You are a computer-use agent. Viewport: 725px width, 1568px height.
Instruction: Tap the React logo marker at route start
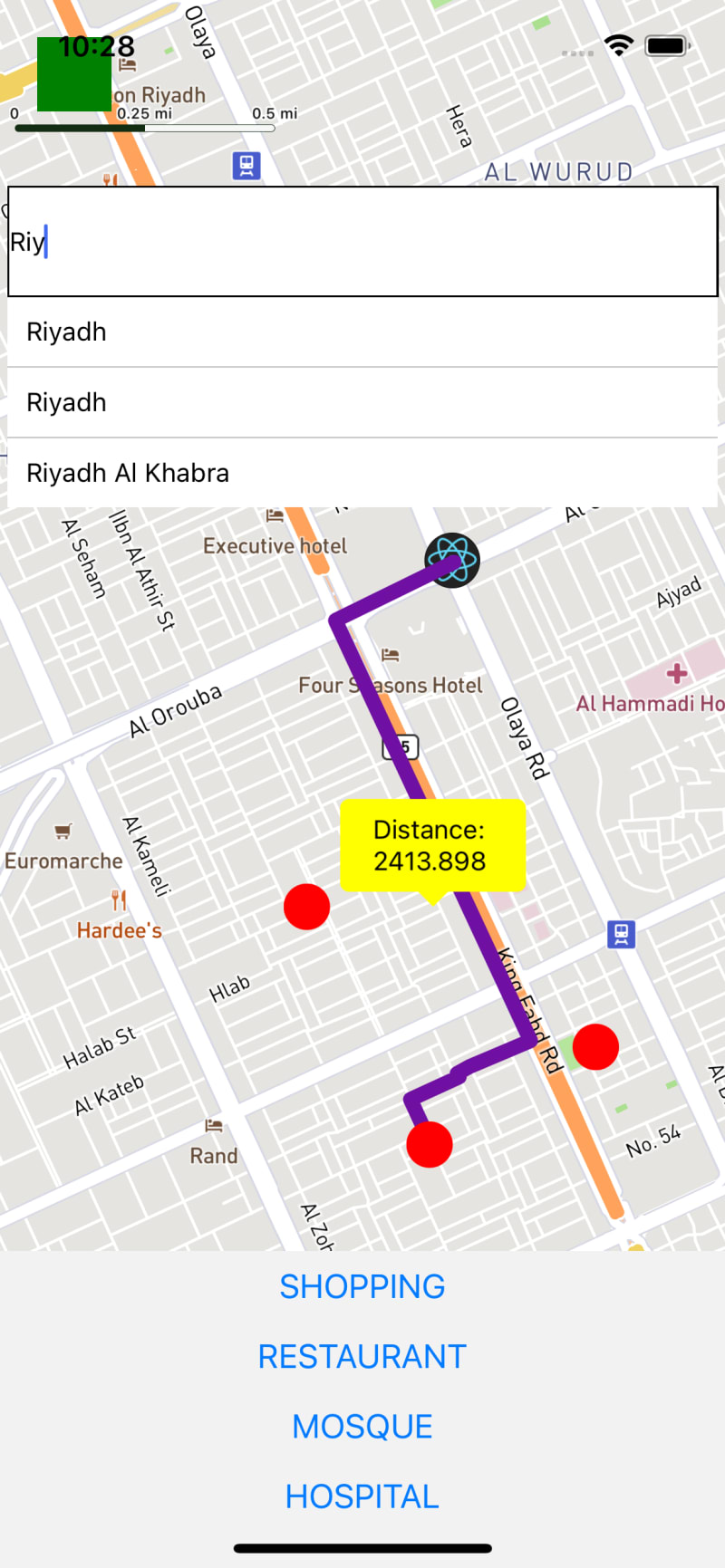pyautogui.click(x=452, y=560)
